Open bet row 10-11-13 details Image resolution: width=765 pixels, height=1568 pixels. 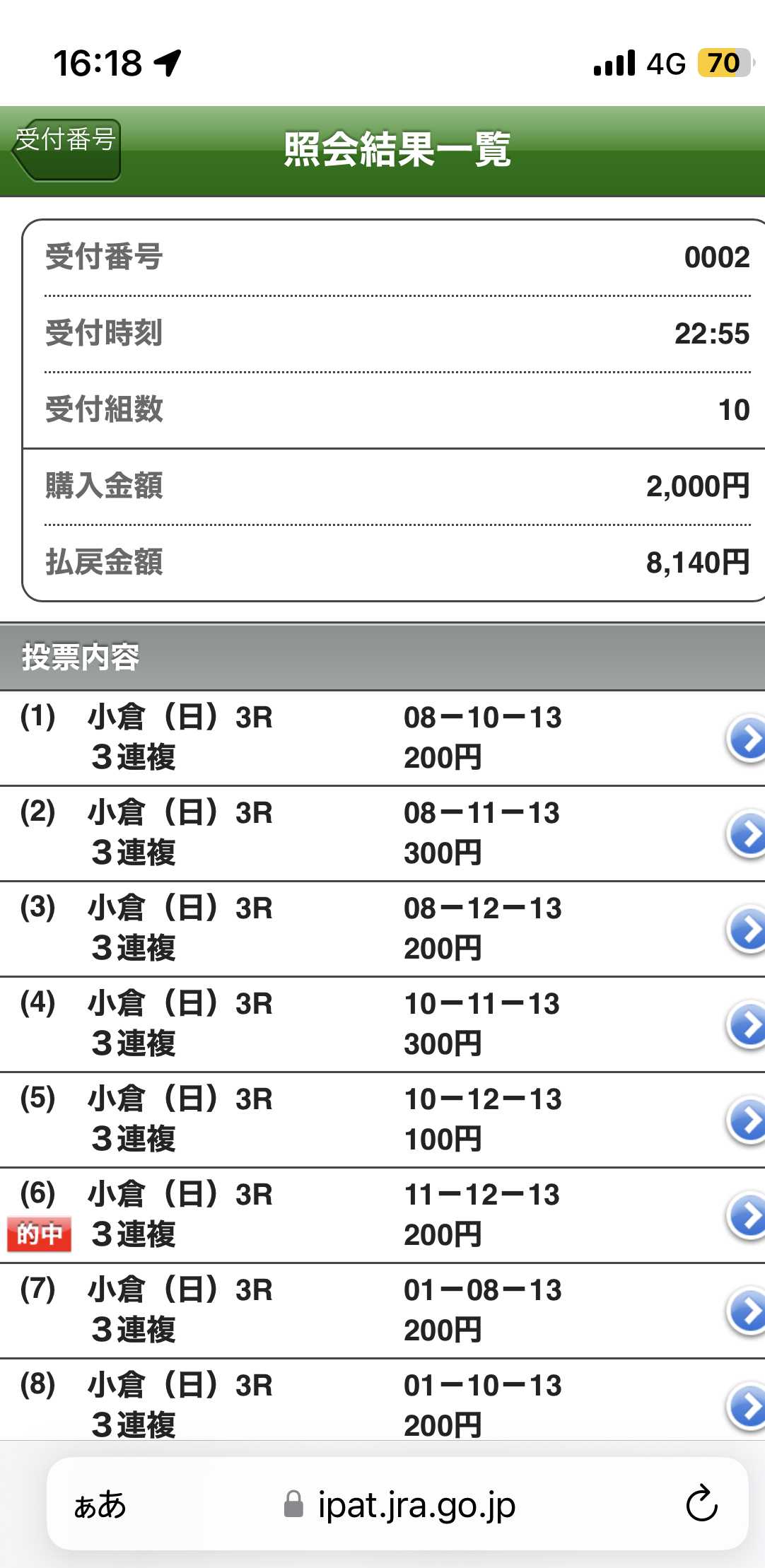[745, 1025]
